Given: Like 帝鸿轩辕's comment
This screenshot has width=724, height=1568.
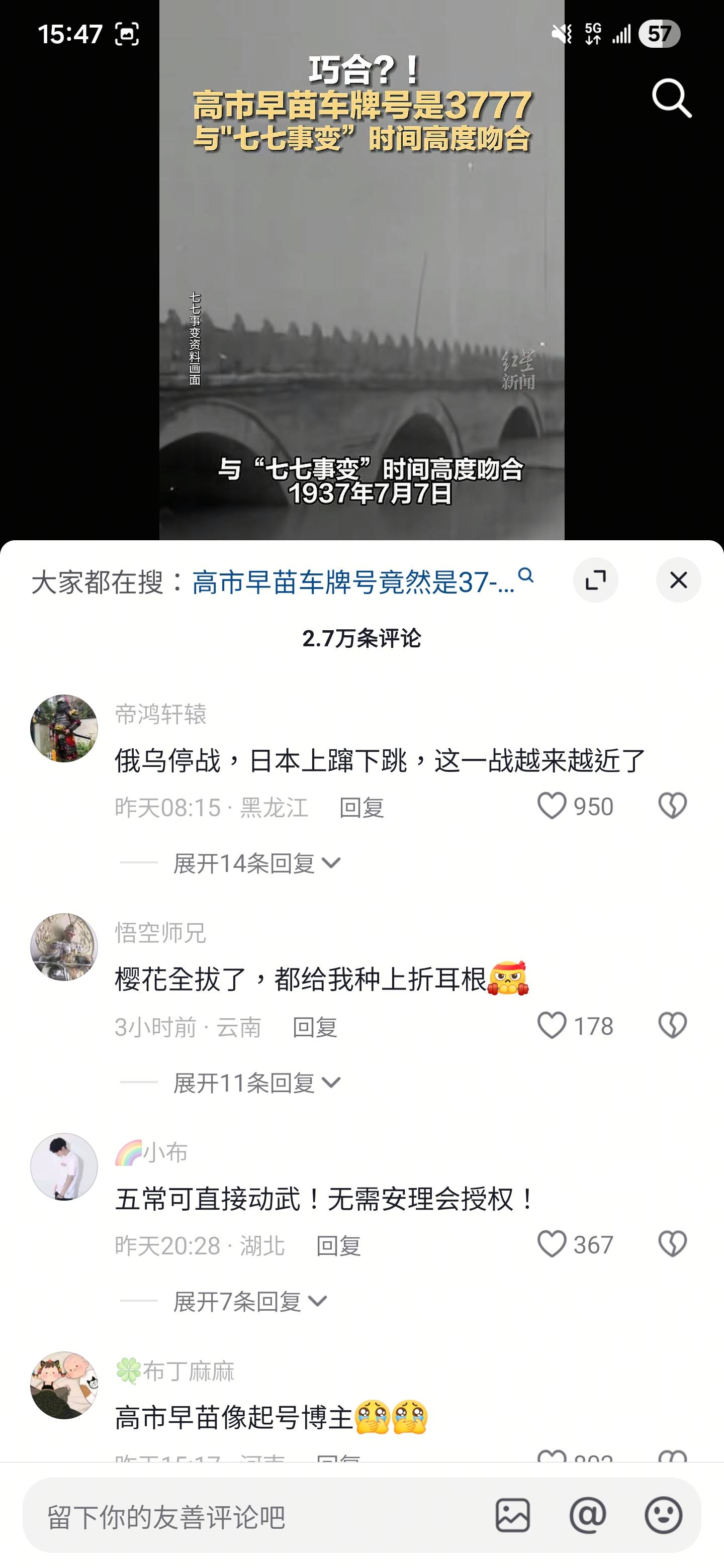Looking at the screenshot, I should click(552, 806).
